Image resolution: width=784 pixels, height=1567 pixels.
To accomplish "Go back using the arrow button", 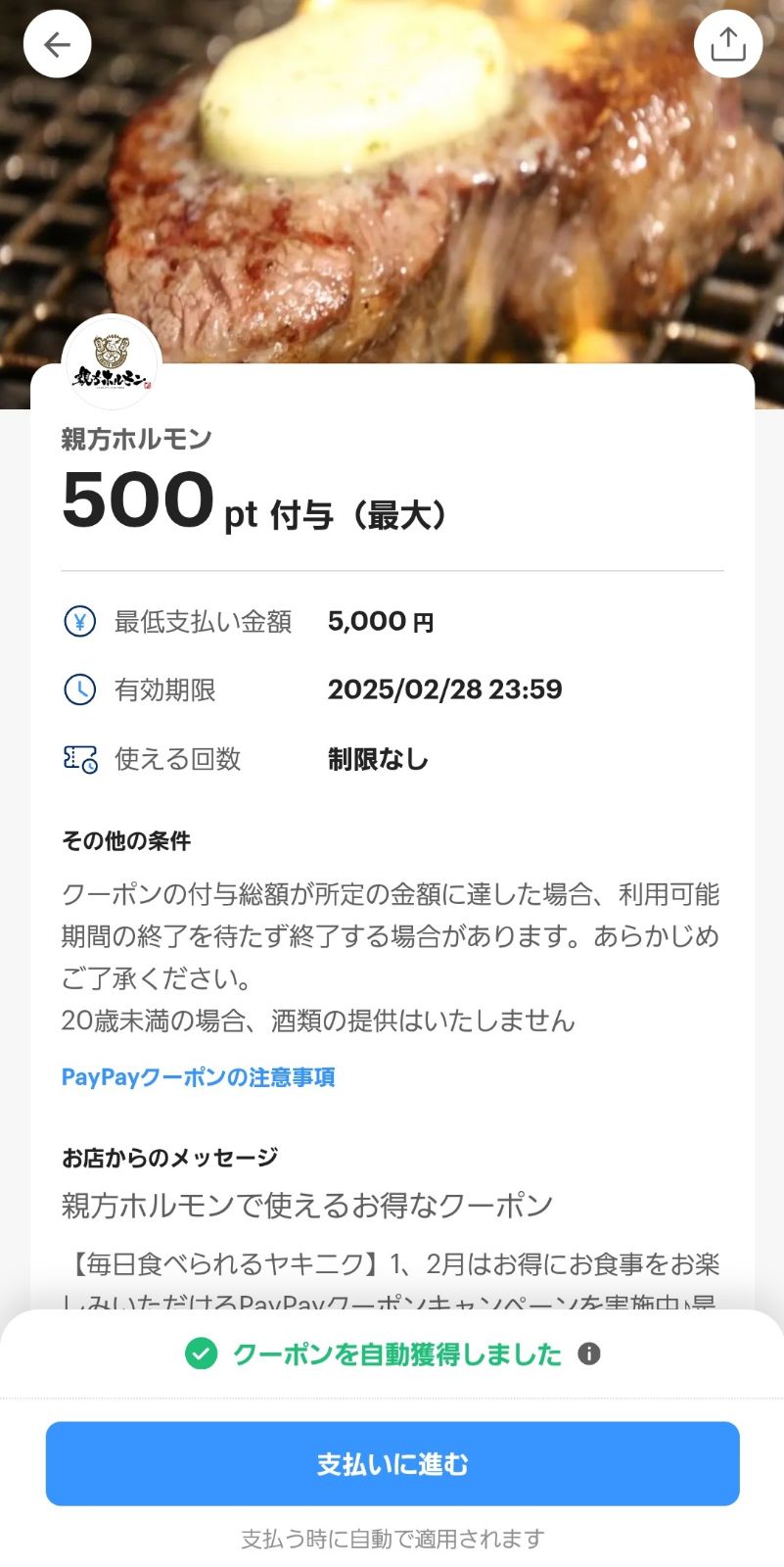I will click(57, 44).
